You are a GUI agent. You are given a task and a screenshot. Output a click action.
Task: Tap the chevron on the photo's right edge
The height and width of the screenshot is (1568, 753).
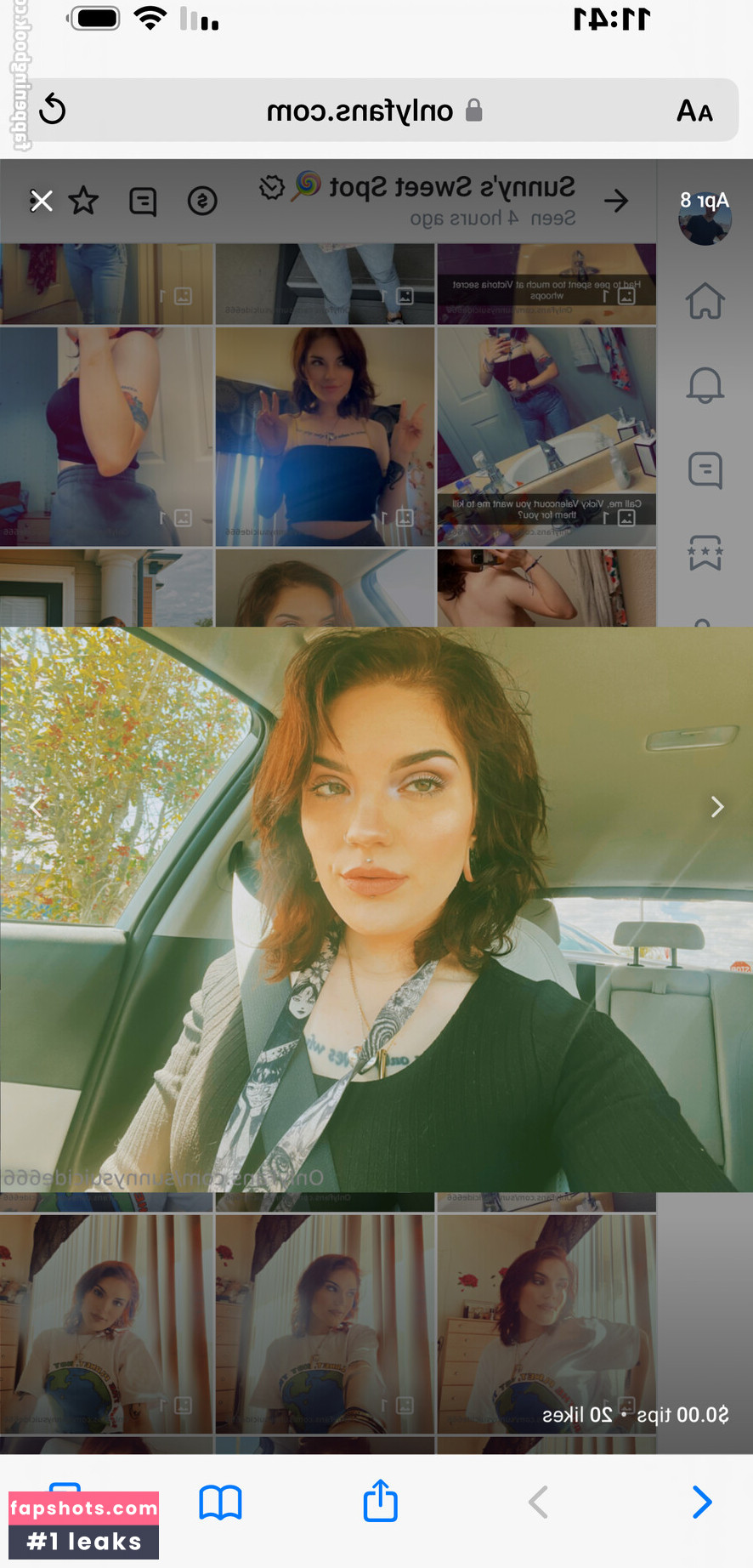(x=717, y=807)
